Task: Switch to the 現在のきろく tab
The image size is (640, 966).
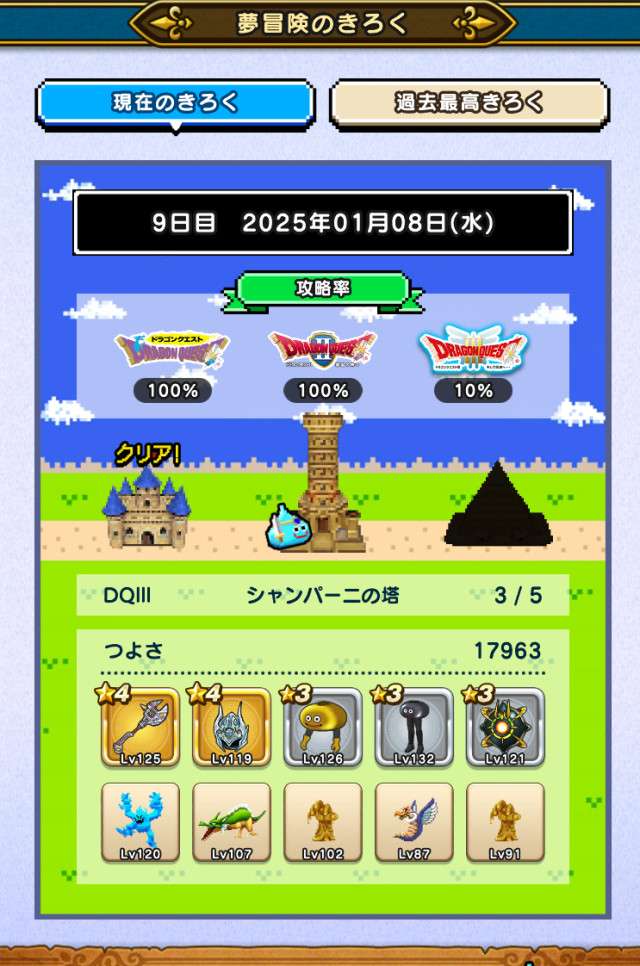Action: coord(175,103)
